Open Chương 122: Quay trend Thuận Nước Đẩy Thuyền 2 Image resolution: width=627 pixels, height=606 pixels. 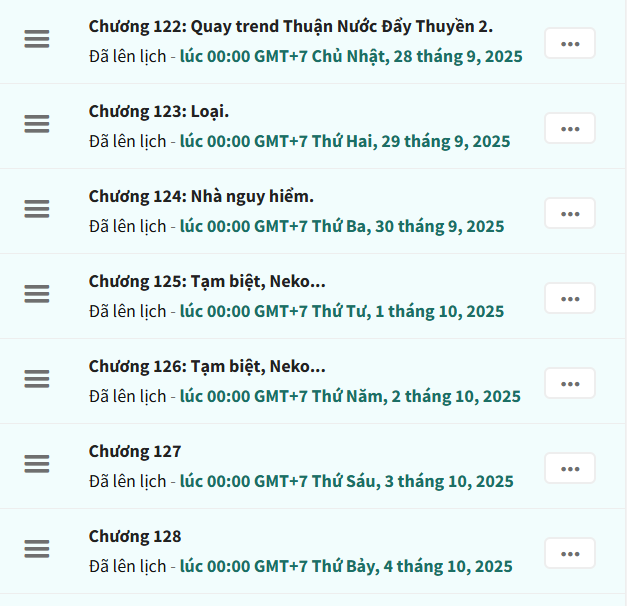pyautogui.click(x=290, y=25)
